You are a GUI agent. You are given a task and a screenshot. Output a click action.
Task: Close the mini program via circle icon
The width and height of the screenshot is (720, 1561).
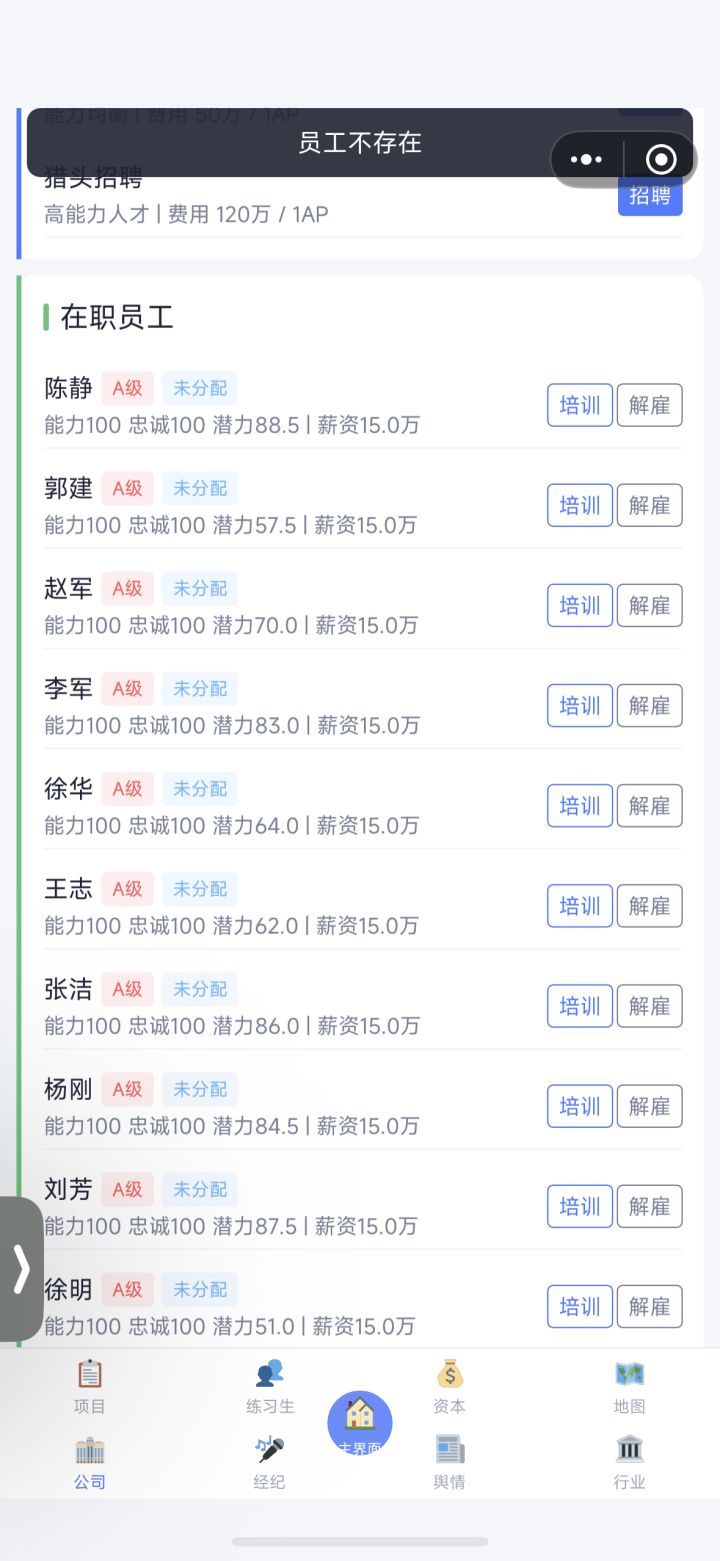[661, 159]
